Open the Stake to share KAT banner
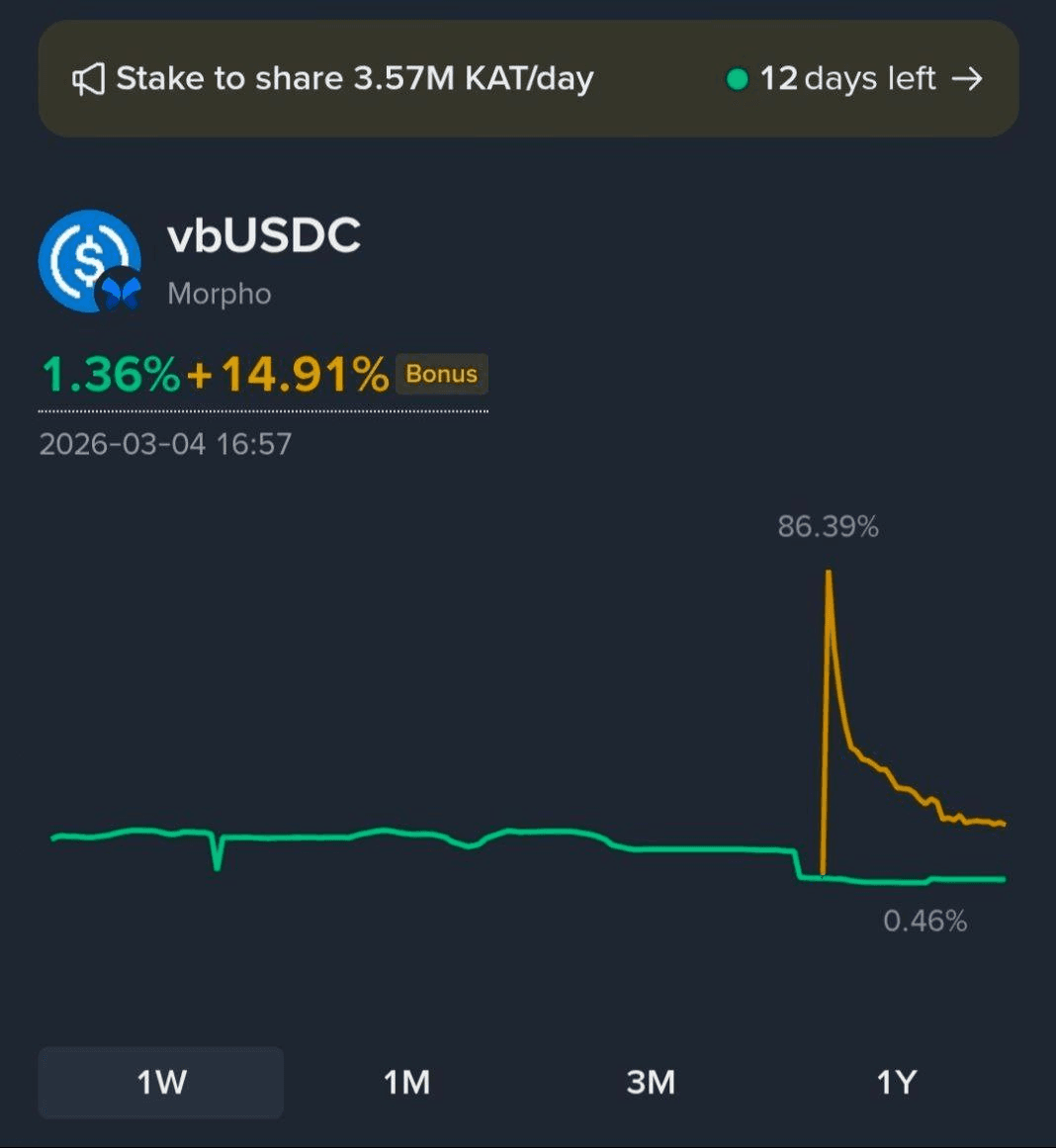The image size is (1056, 1148). coord(528,79)
